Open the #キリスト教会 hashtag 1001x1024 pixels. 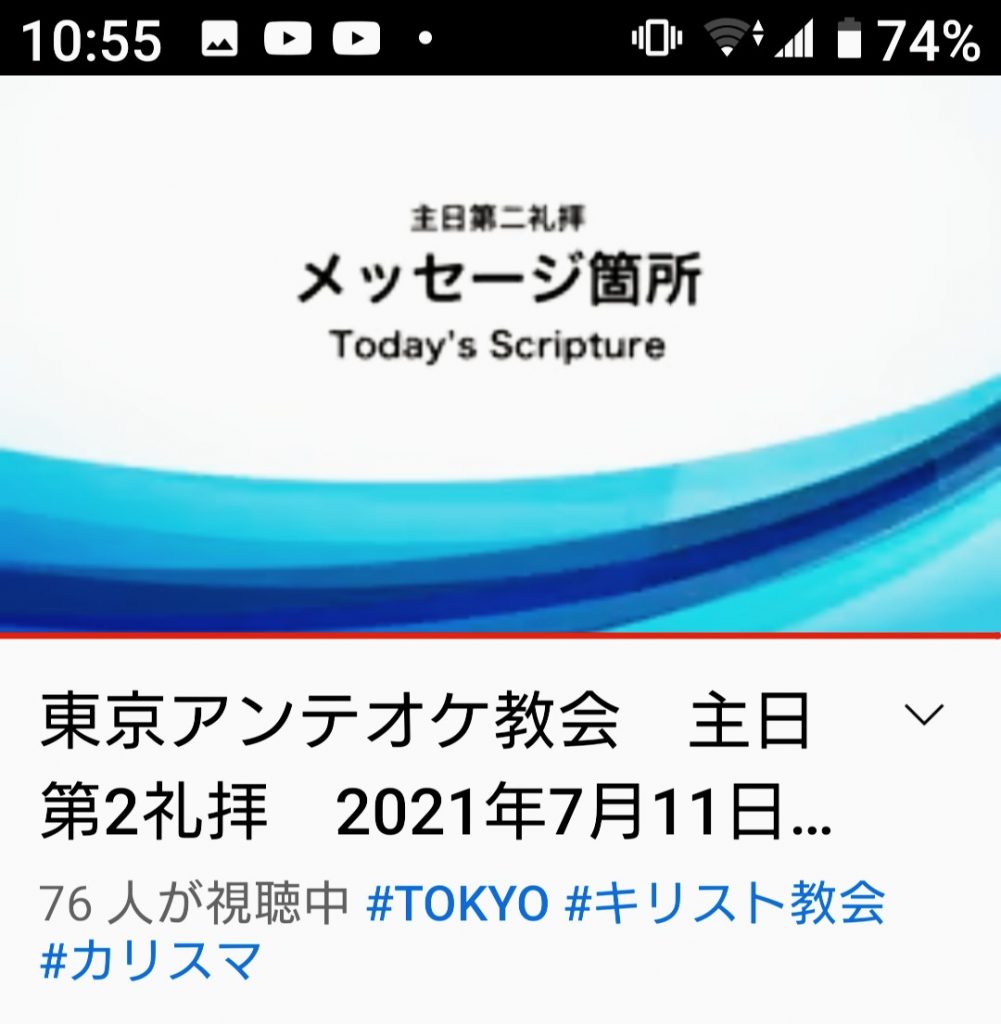tap(725, 903)
